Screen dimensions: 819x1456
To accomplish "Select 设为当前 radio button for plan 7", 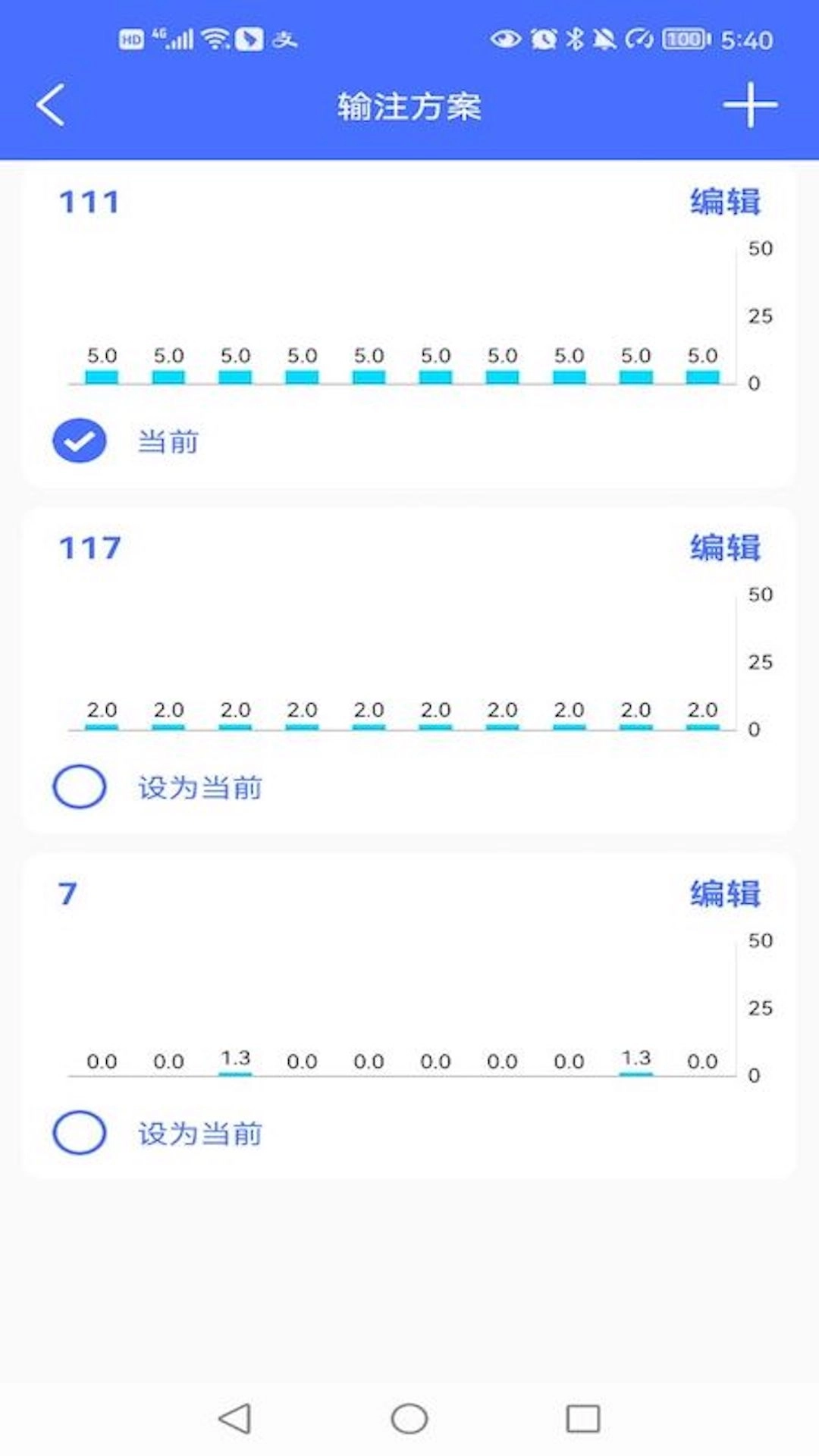I will coord(80,1133).
